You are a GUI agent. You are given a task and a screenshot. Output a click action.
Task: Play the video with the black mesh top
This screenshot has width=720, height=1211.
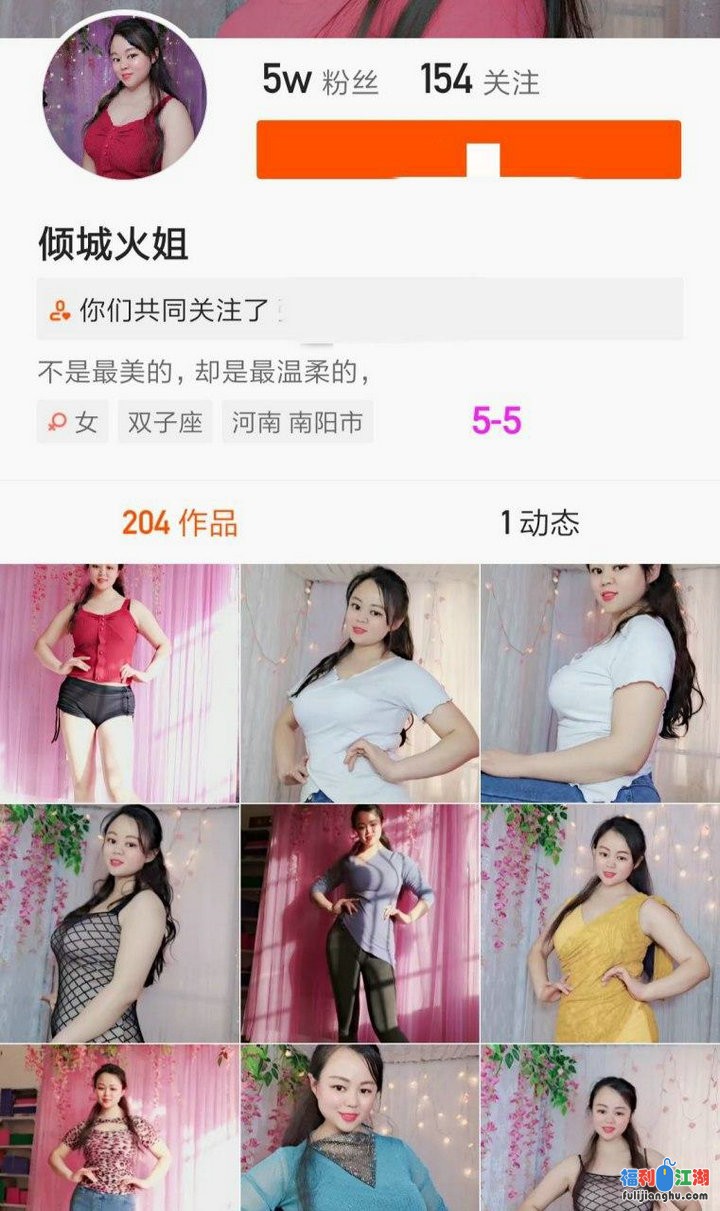pyautogui.click(x=119, y=923)
